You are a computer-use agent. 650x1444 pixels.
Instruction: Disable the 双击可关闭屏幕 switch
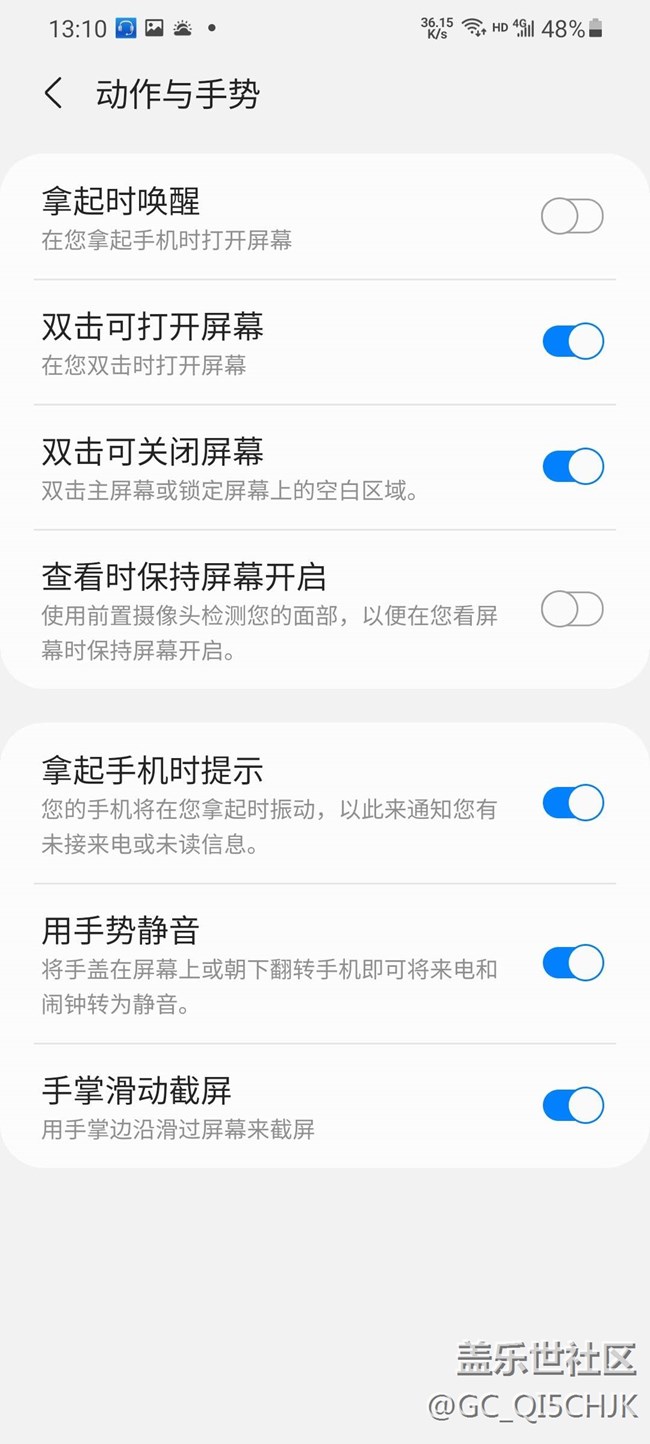572,466
